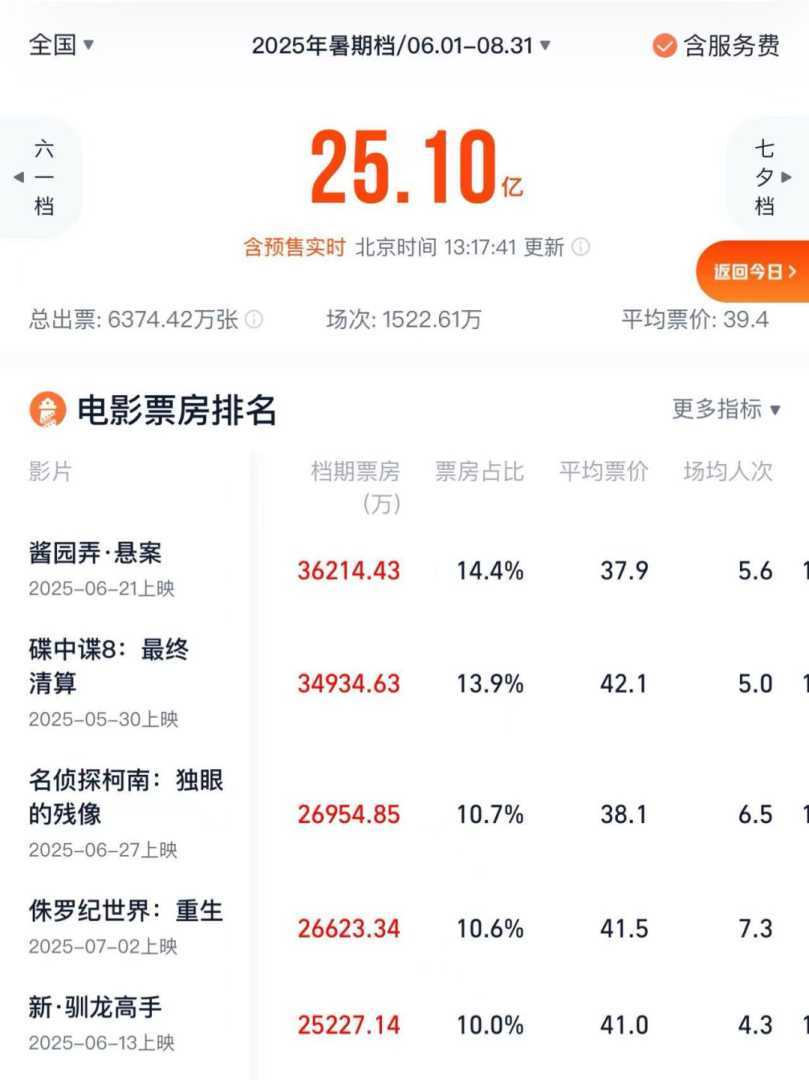Viewport: 809px width, 1080px height.
Task: Switch to the previous 六一档 period
Action: 42,178
